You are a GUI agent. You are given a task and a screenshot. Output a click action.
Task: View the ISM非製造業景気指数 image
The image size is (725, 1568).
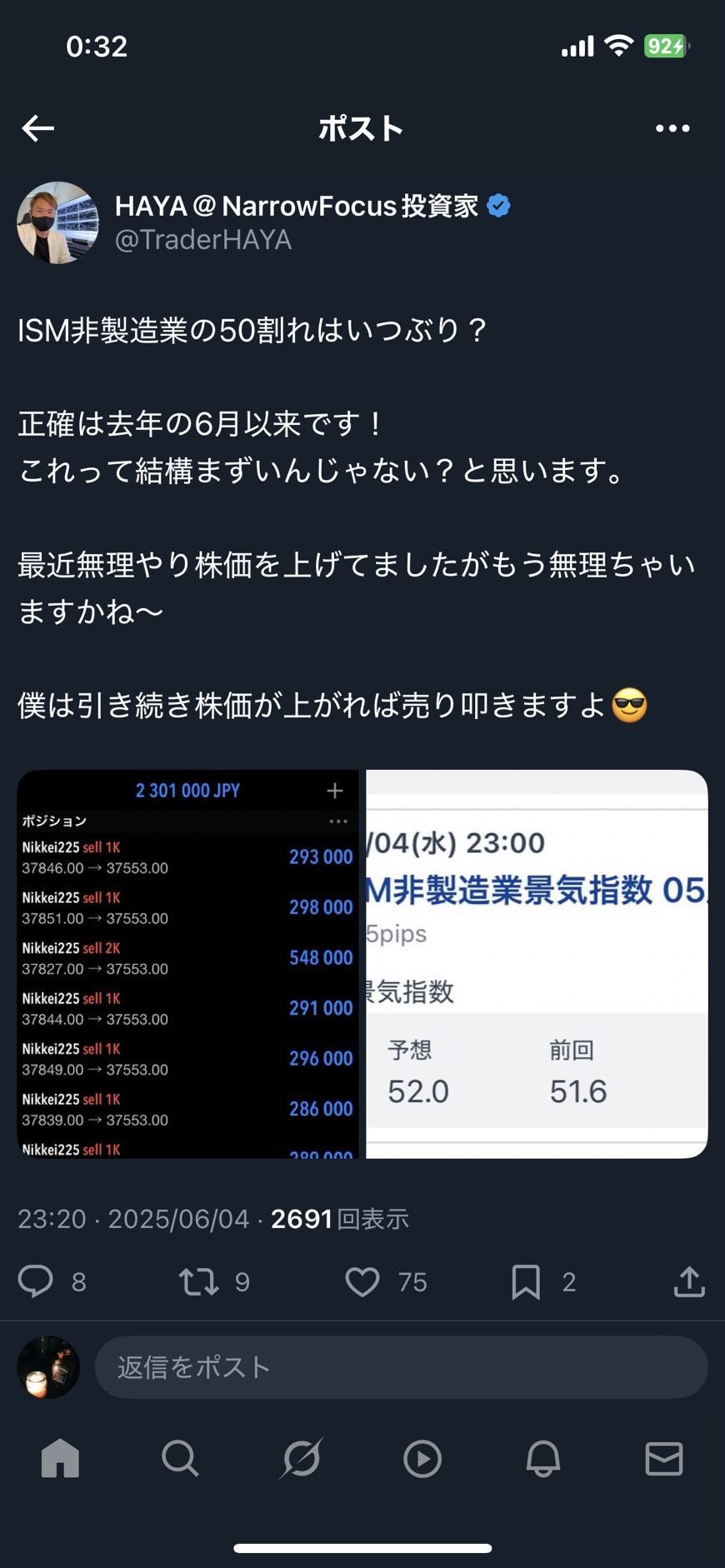pos(537,964)
